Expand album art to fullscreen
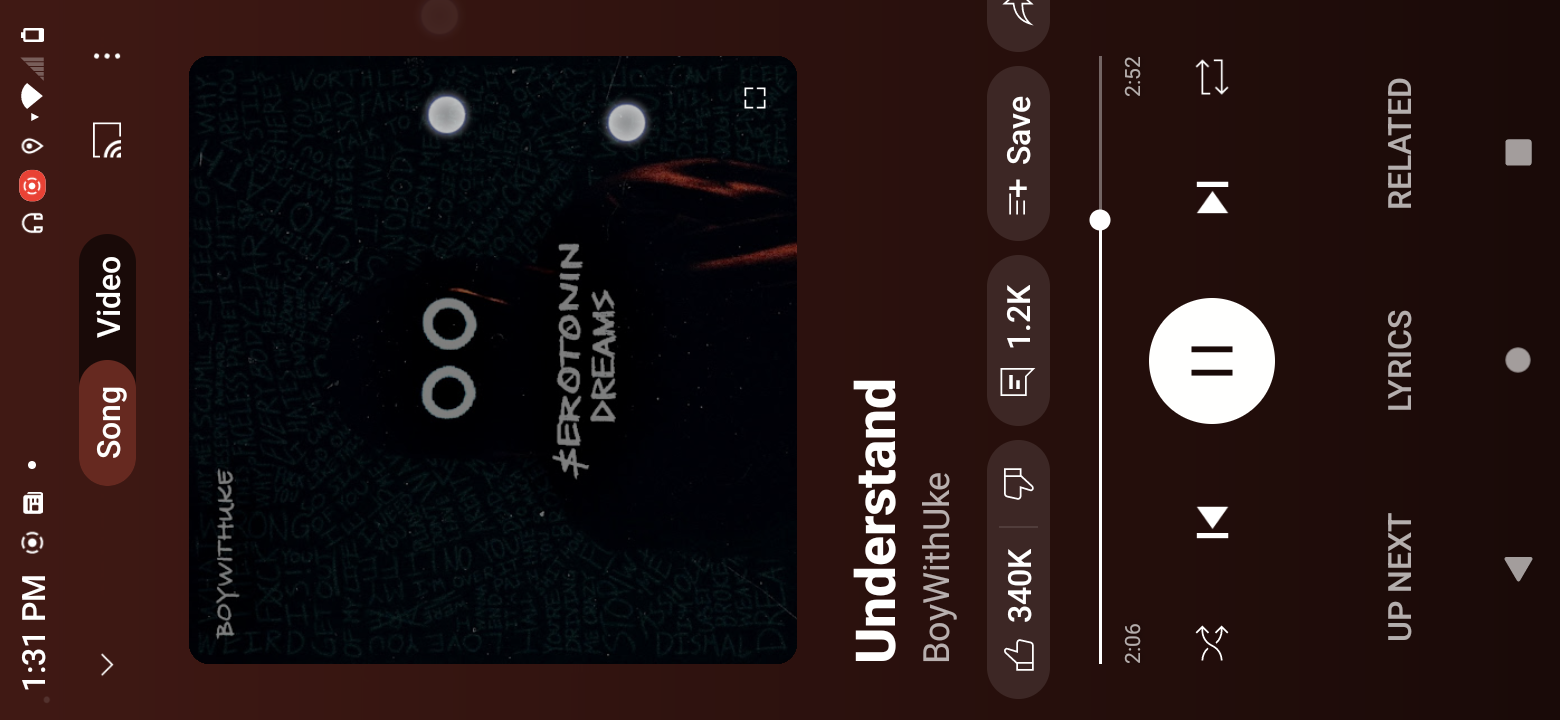 [755, 98]
